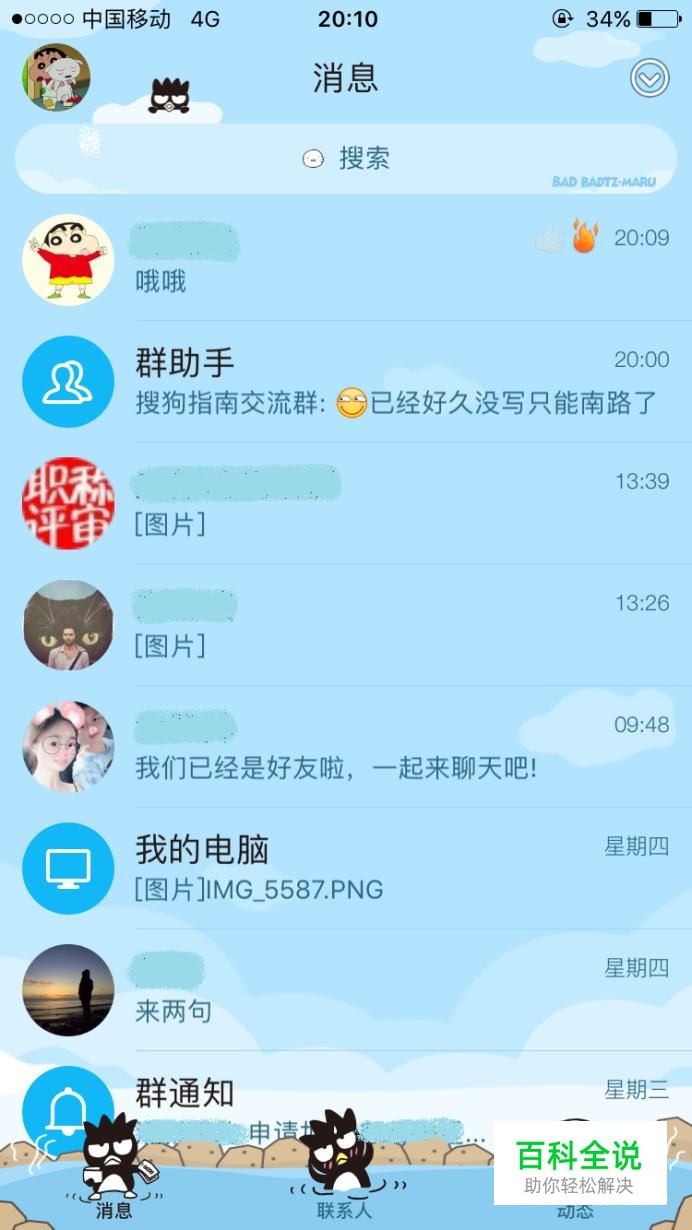
Task: Open the 13:26 chat with [图片]
Action: pyautogui.click(x=346, y=625)
